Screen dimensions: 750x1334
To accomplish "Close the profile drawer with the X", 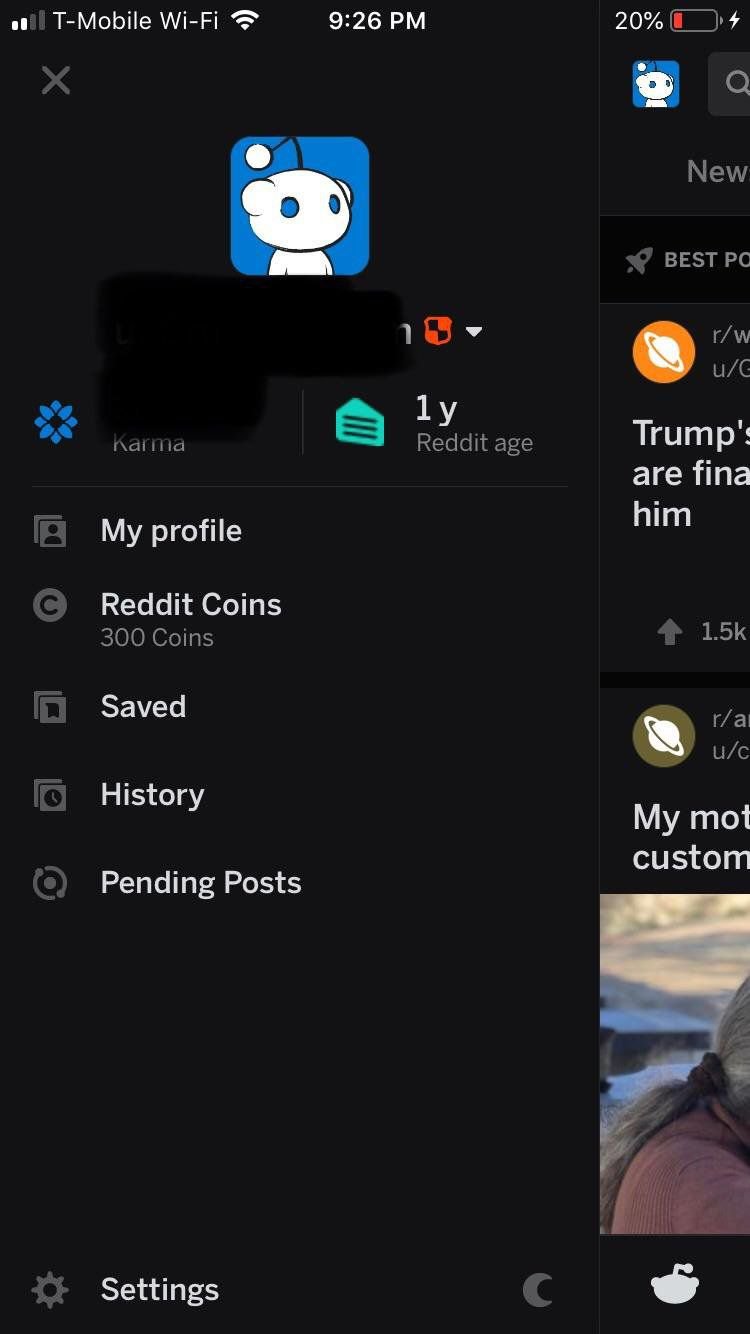I will pyautogui.click(x=55, y=80).
